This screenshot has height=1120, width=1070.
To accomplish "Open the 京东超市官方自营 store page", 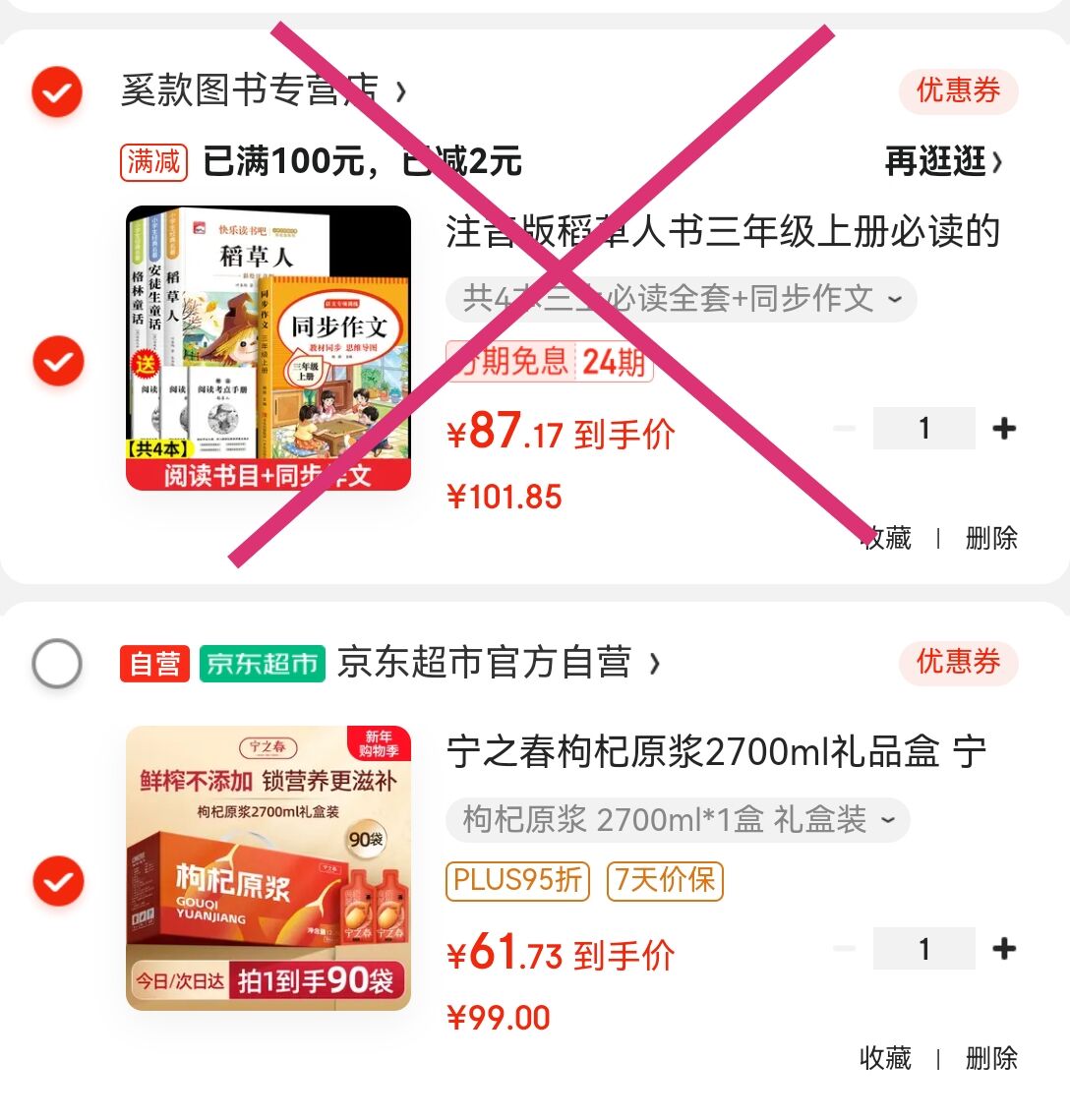I will [x=497, y=664].
